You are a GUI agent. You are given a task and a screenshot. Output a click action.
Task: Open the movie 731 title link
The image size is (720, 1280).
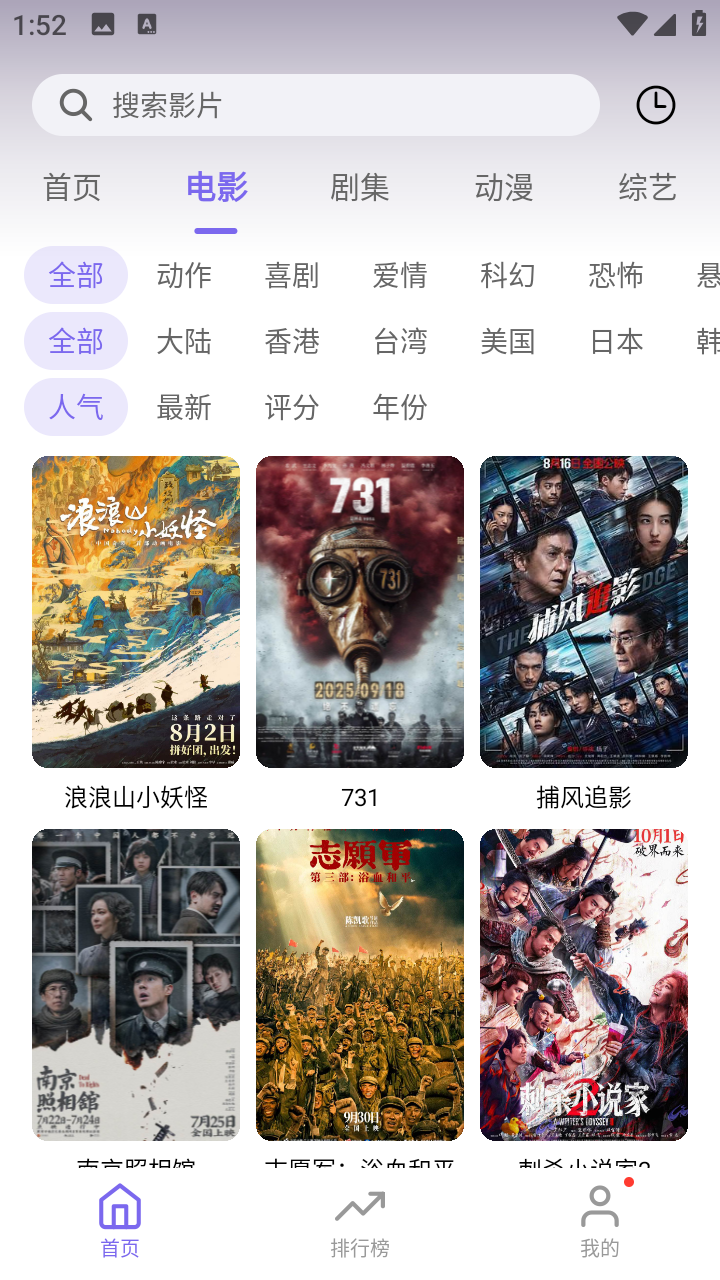click(360, 797)
